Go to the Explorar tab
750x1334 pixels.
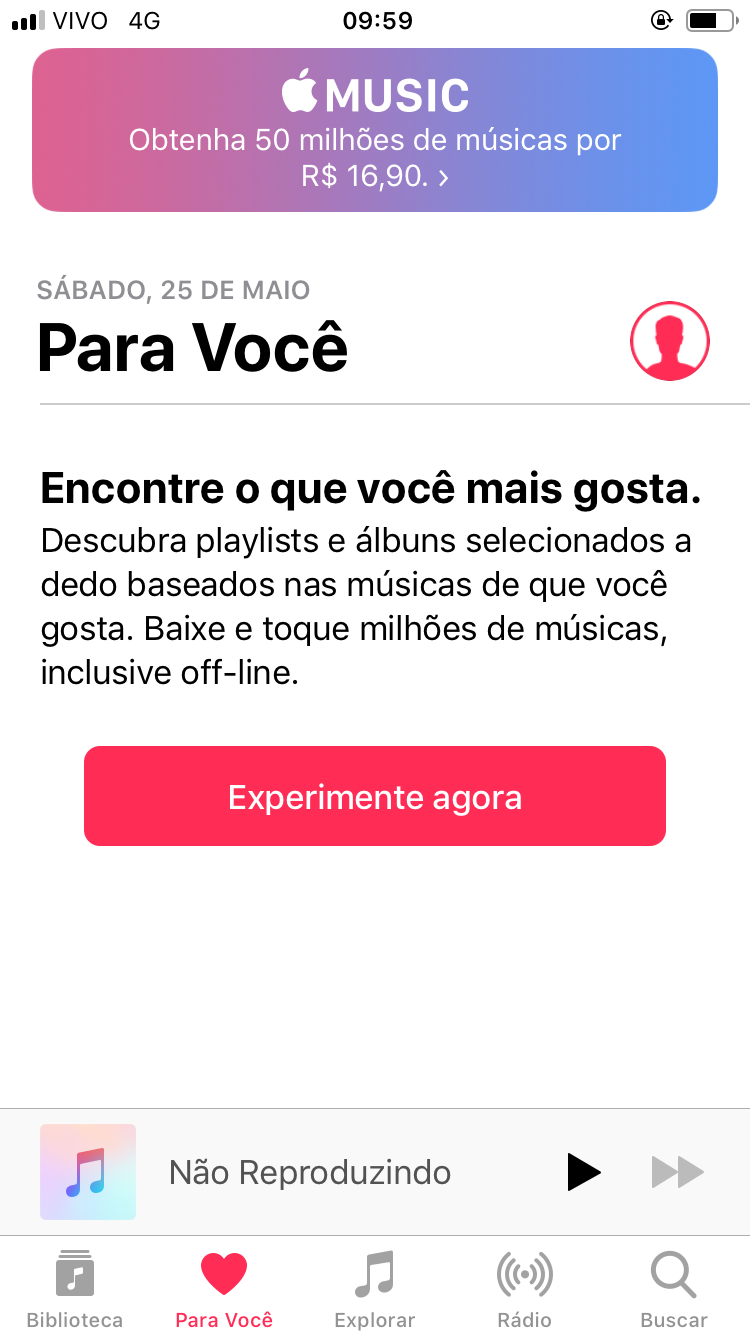tap(375, 1288)
